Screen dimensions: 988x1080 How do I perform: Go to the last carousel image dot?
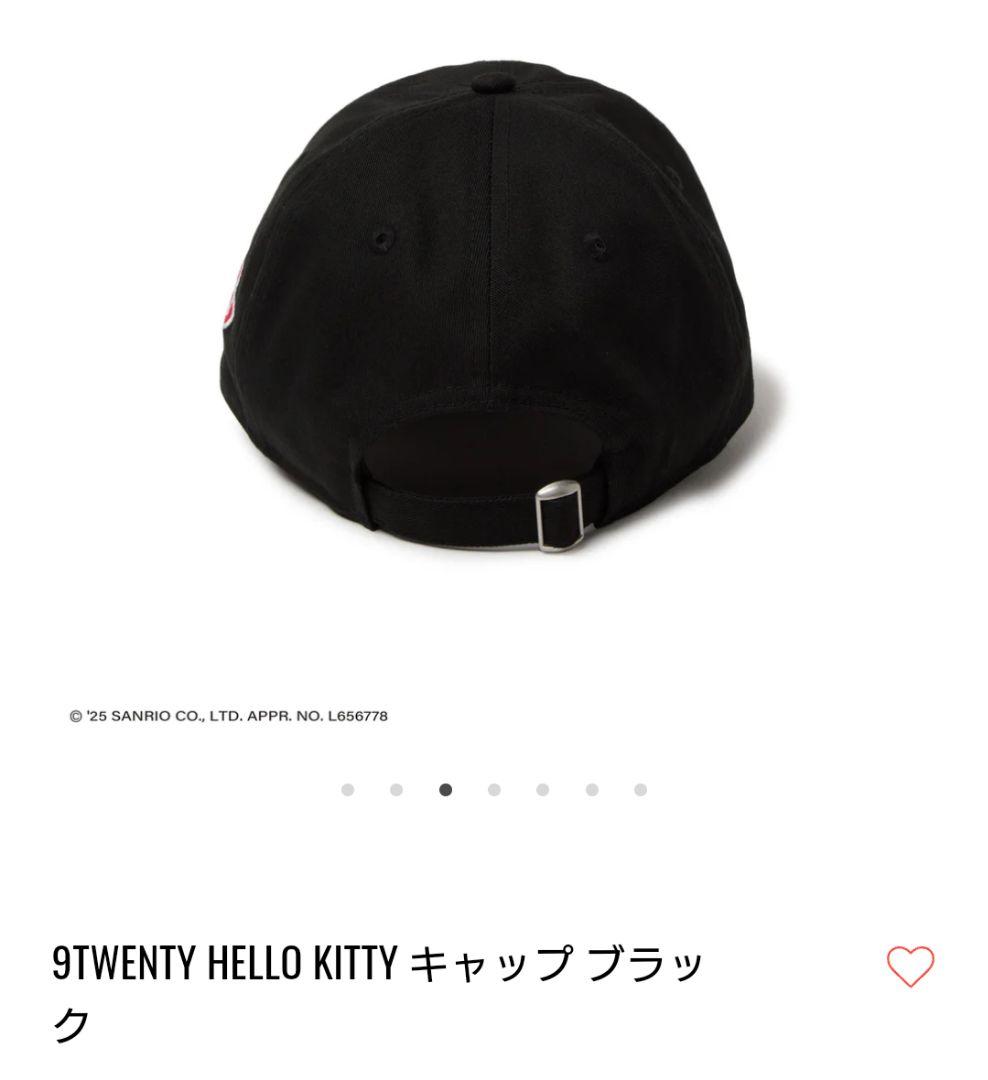(x=640, y=790)
